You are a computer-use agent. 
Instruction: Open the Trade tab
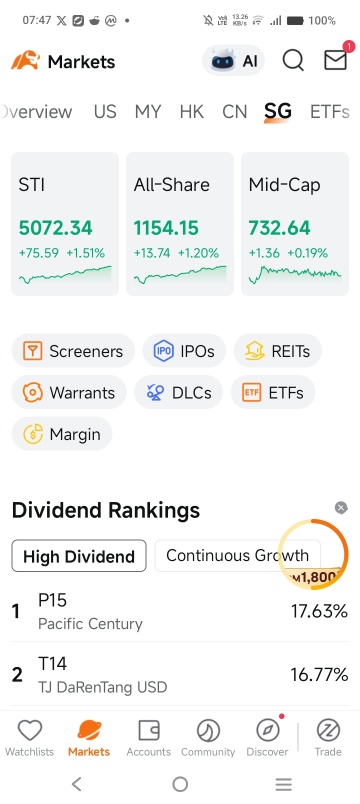point(328,738)
